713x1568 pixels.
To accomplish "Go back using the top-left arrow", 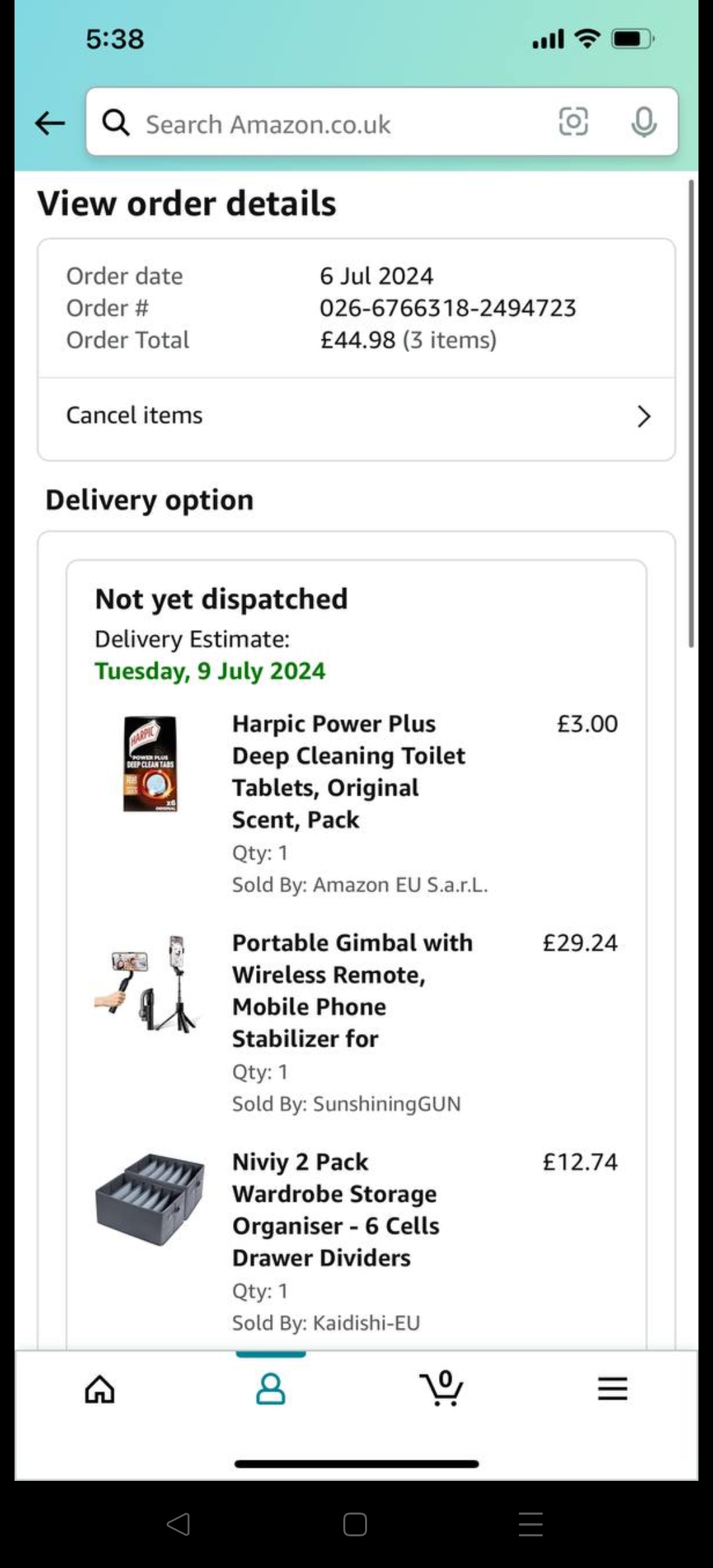I will 50,123.
